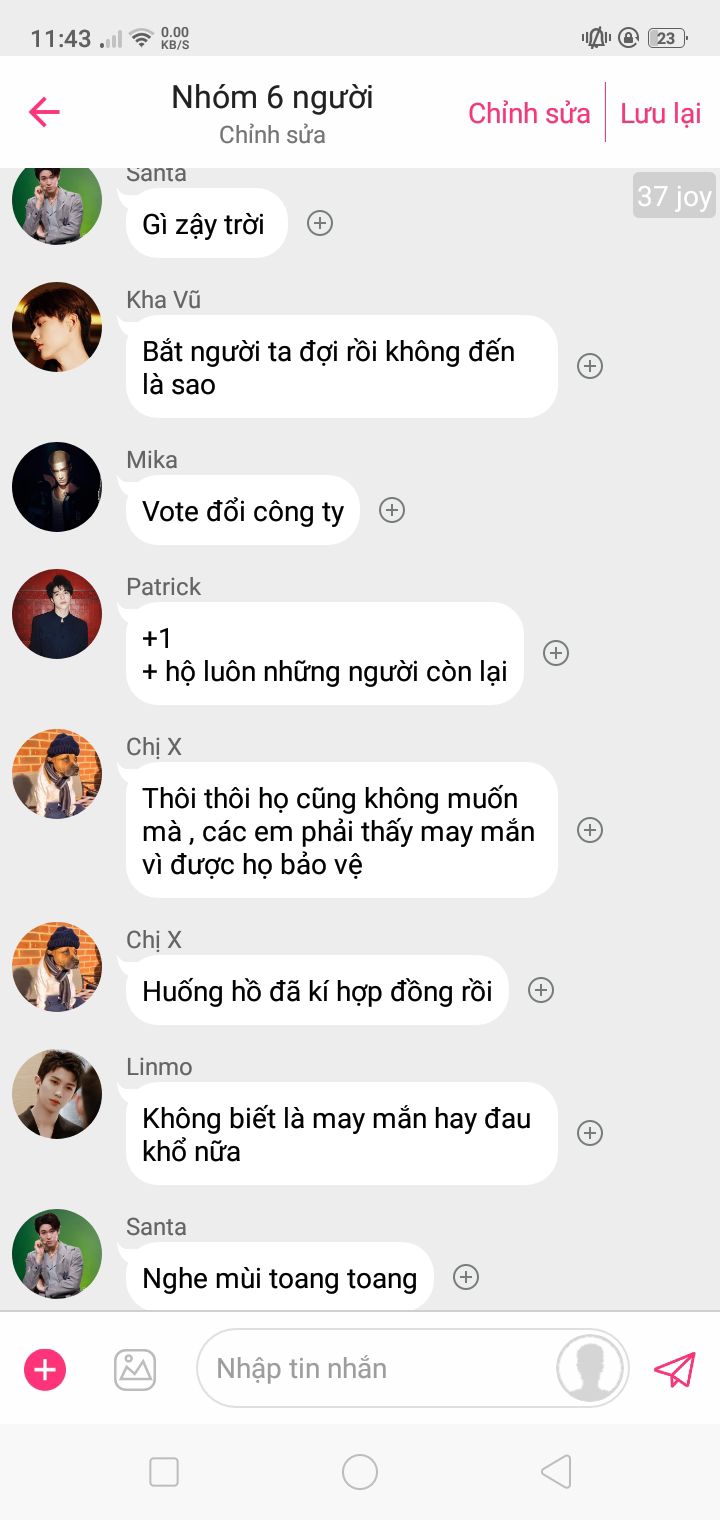Image resolution: width=720 pixels, height=1520 pixels.
Task: Attach a picture with the image icon
Action: point(135,1369)
